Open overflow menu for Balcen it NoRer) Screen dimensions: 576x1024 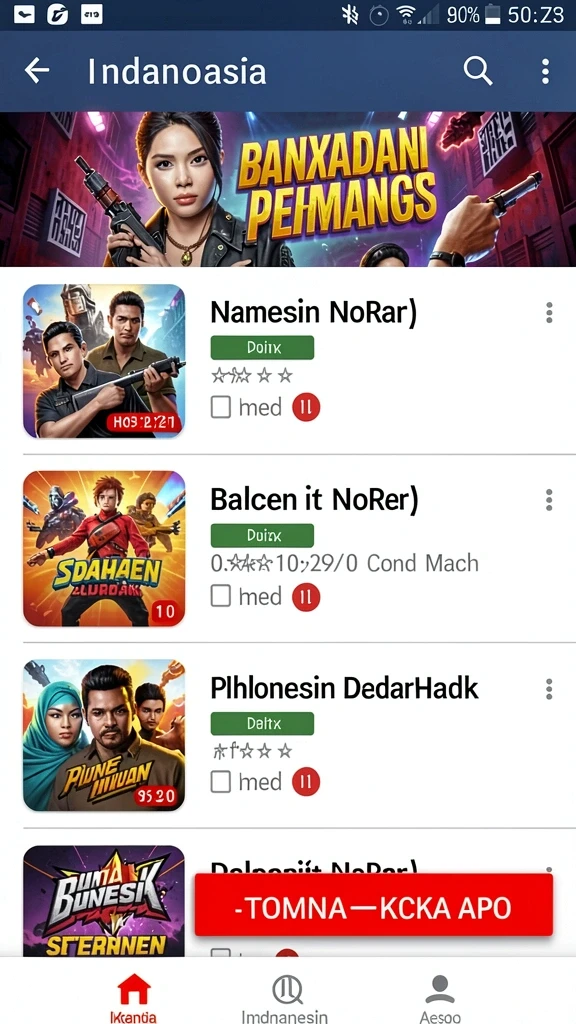[549, 500]
